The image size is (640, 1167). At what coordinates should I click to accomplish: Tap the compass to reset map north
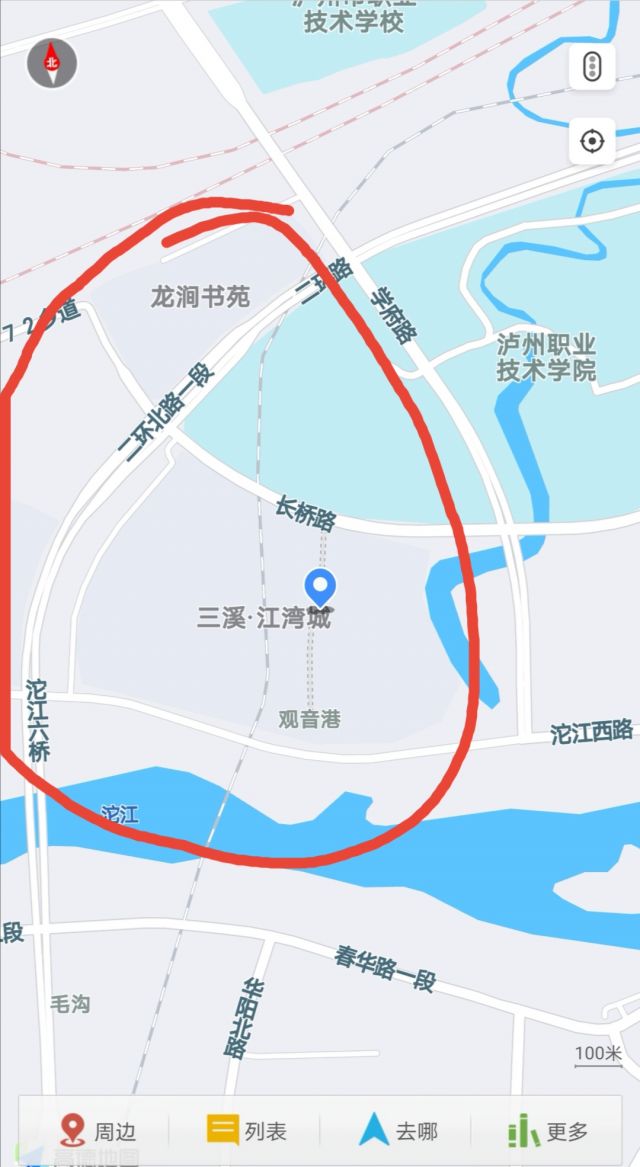[52, 63]
